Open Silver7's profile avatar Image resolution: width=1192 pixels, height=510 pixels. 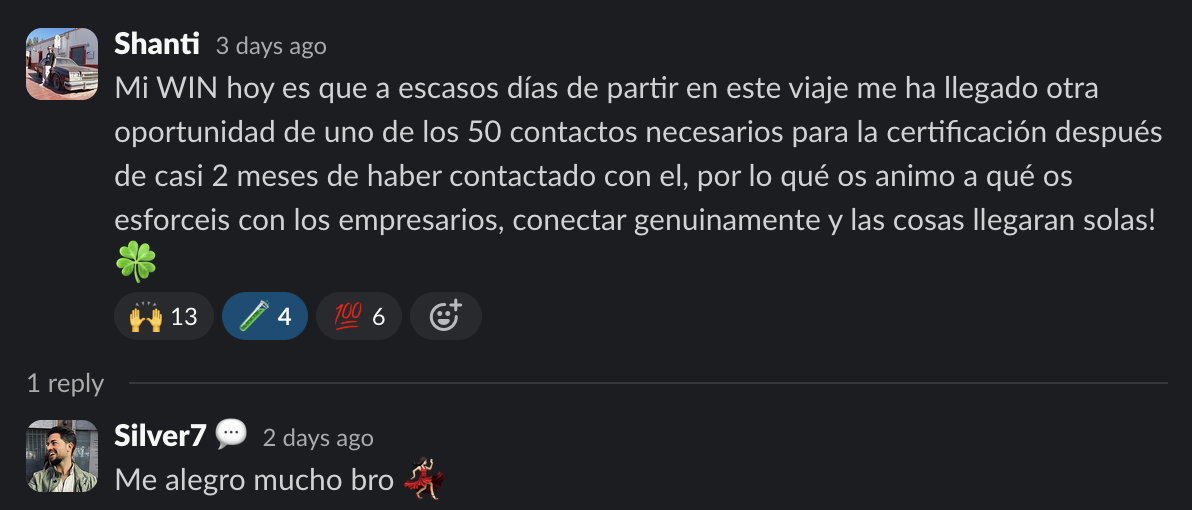[x=61, y=456]
